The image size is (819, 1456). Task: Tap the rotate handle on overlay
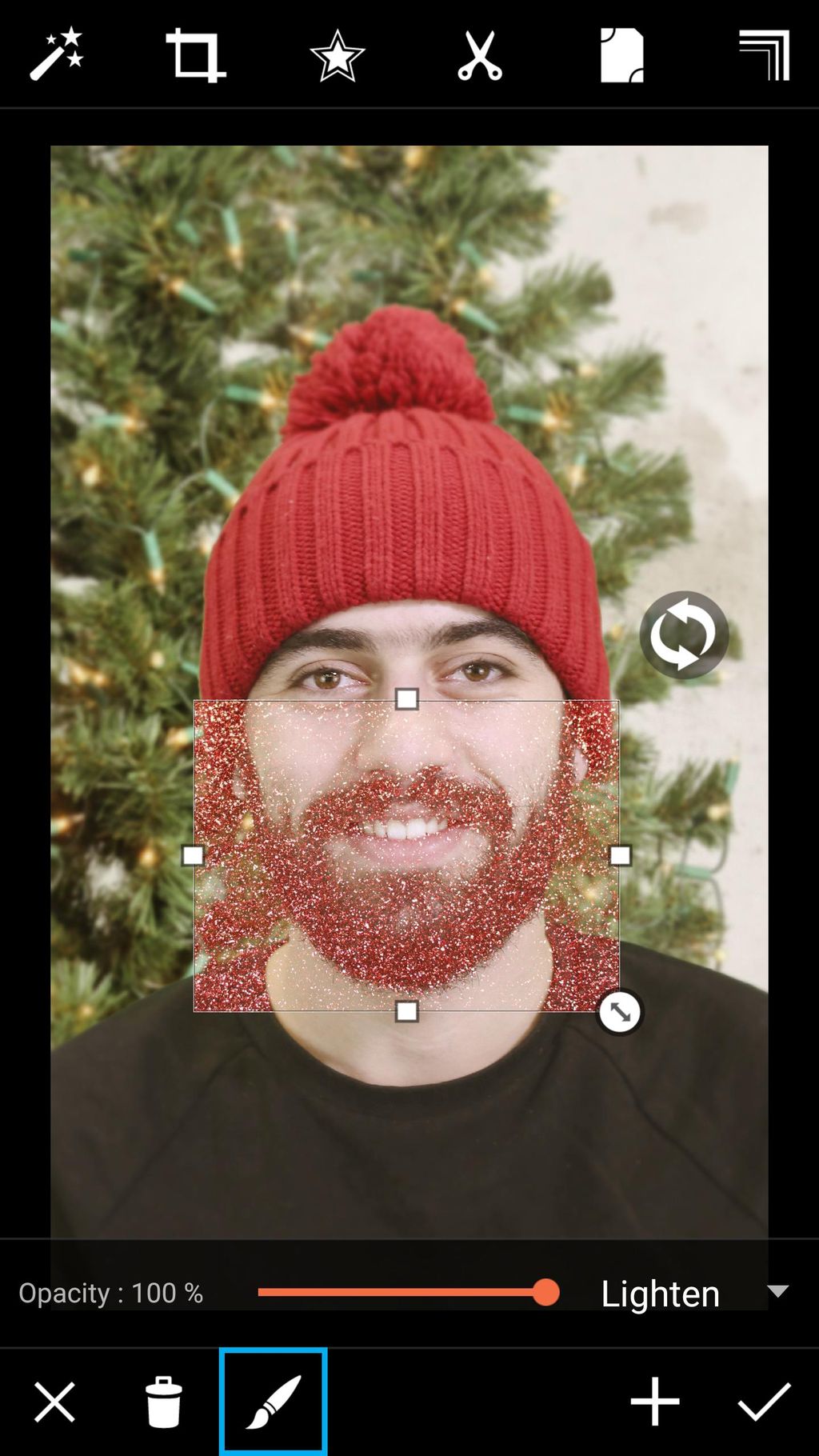(684, 635)
